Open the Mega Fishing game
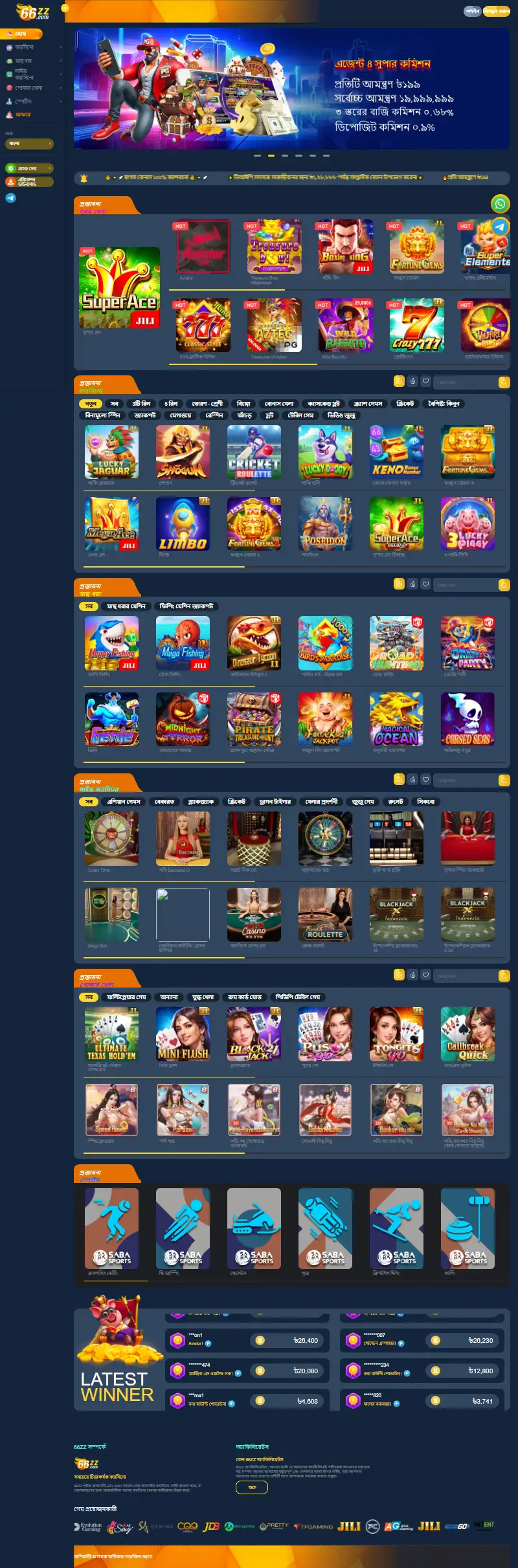The image size is (518, 1568). click(x=183, y=643)
